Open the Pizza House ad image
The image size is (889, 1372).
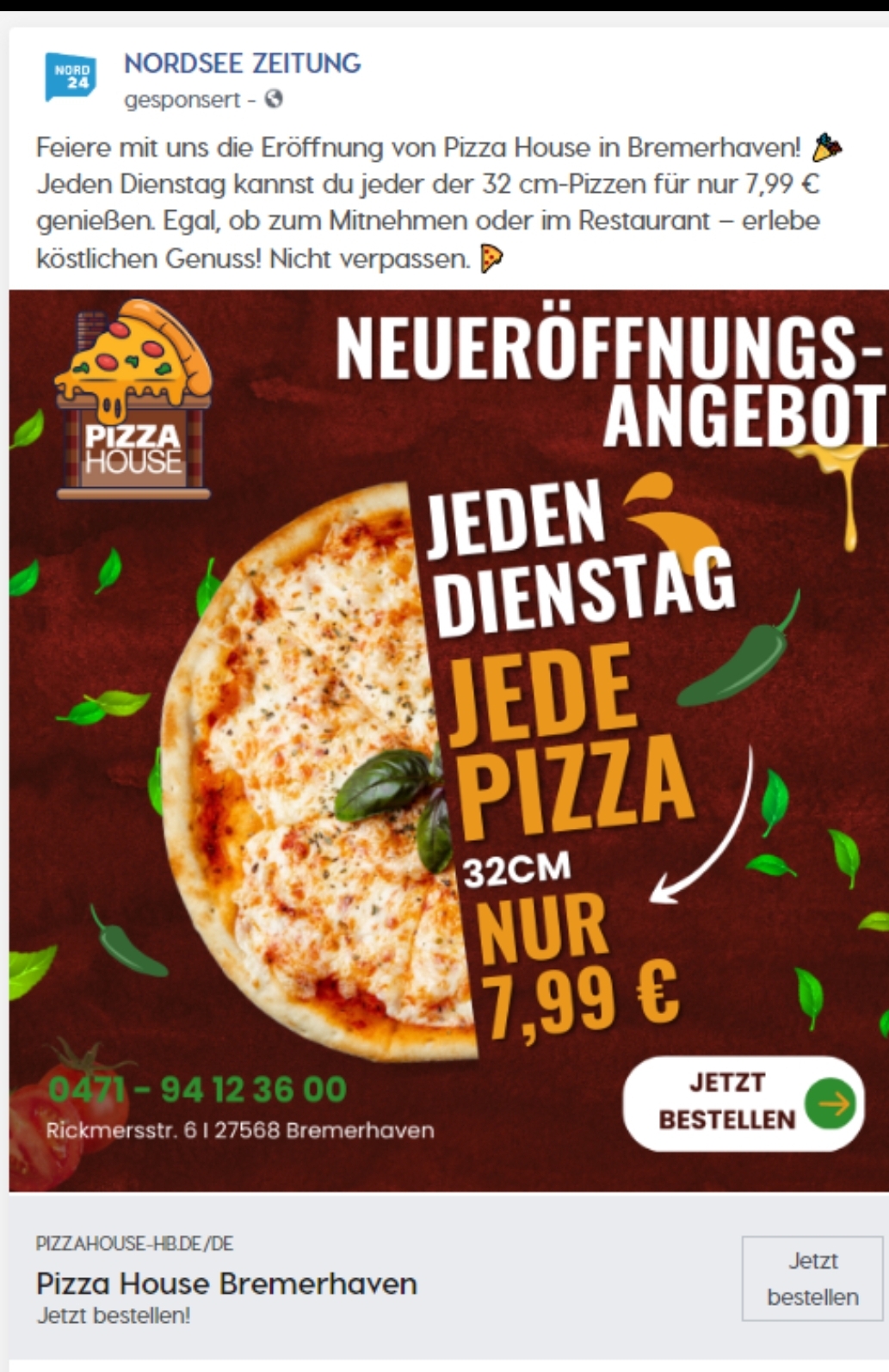(448, 740)
